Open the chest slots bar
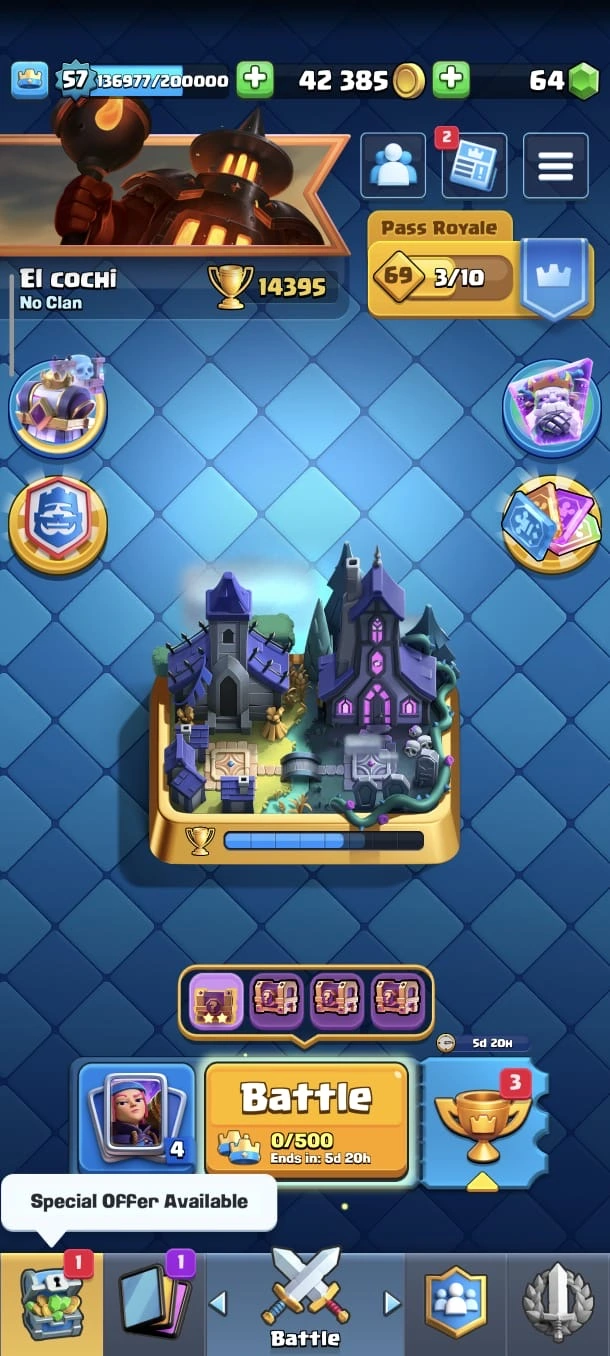The width and height of the screenshot is (610, 1356). (305, 1001)
